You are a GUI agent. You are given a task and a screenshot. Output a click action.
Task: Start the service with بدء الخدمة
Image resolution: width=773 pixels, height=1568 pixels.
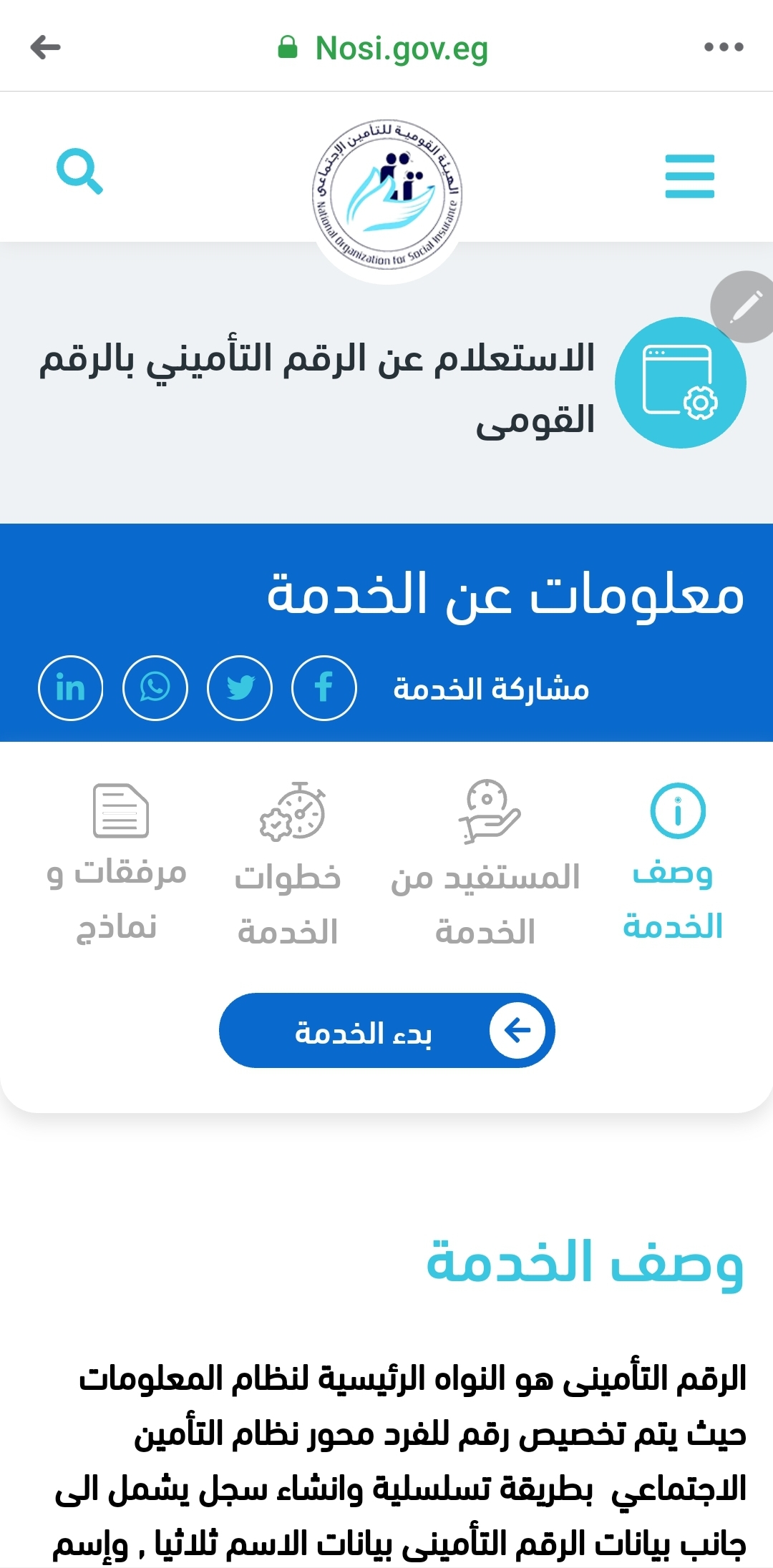click(386, 1031)
